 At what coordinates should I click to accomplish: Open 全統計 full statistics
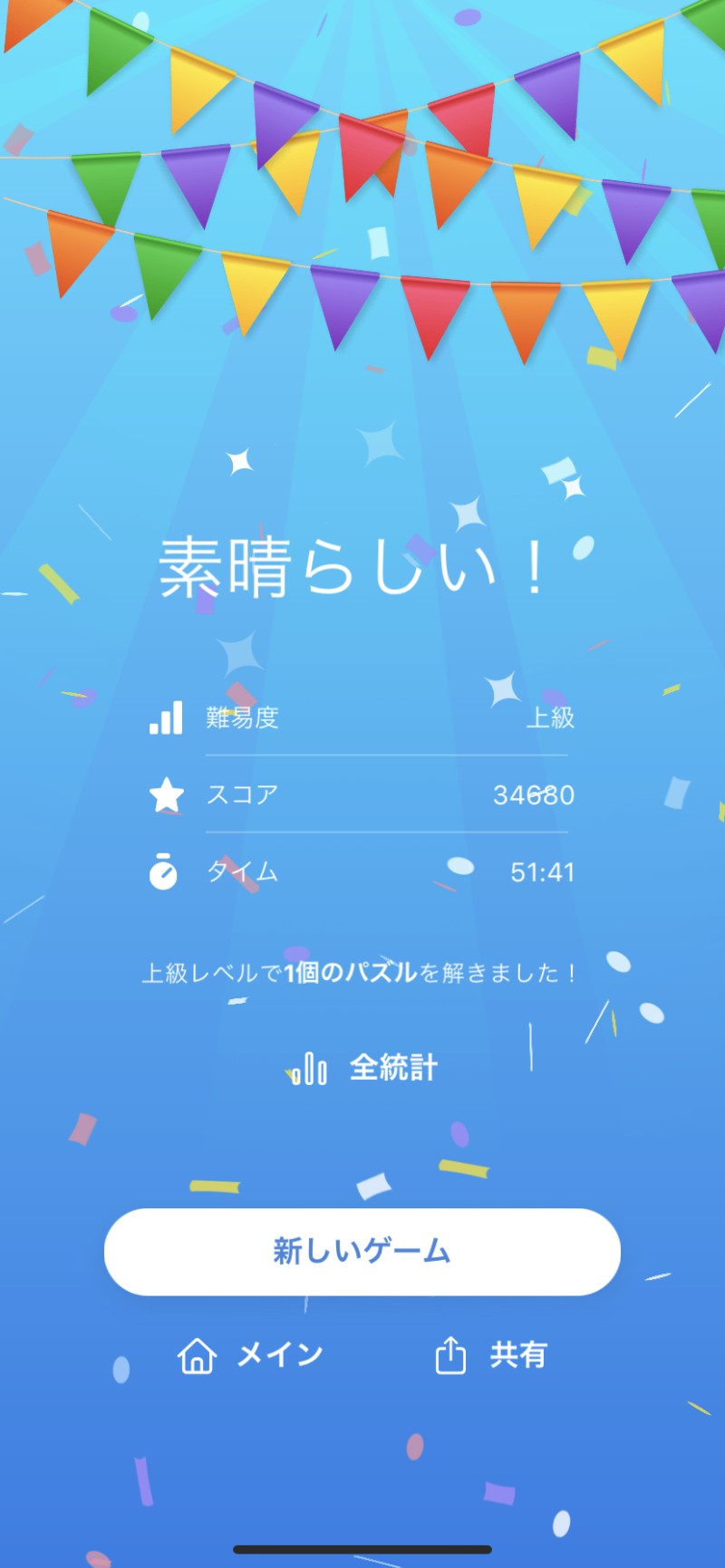[364, 1067]
